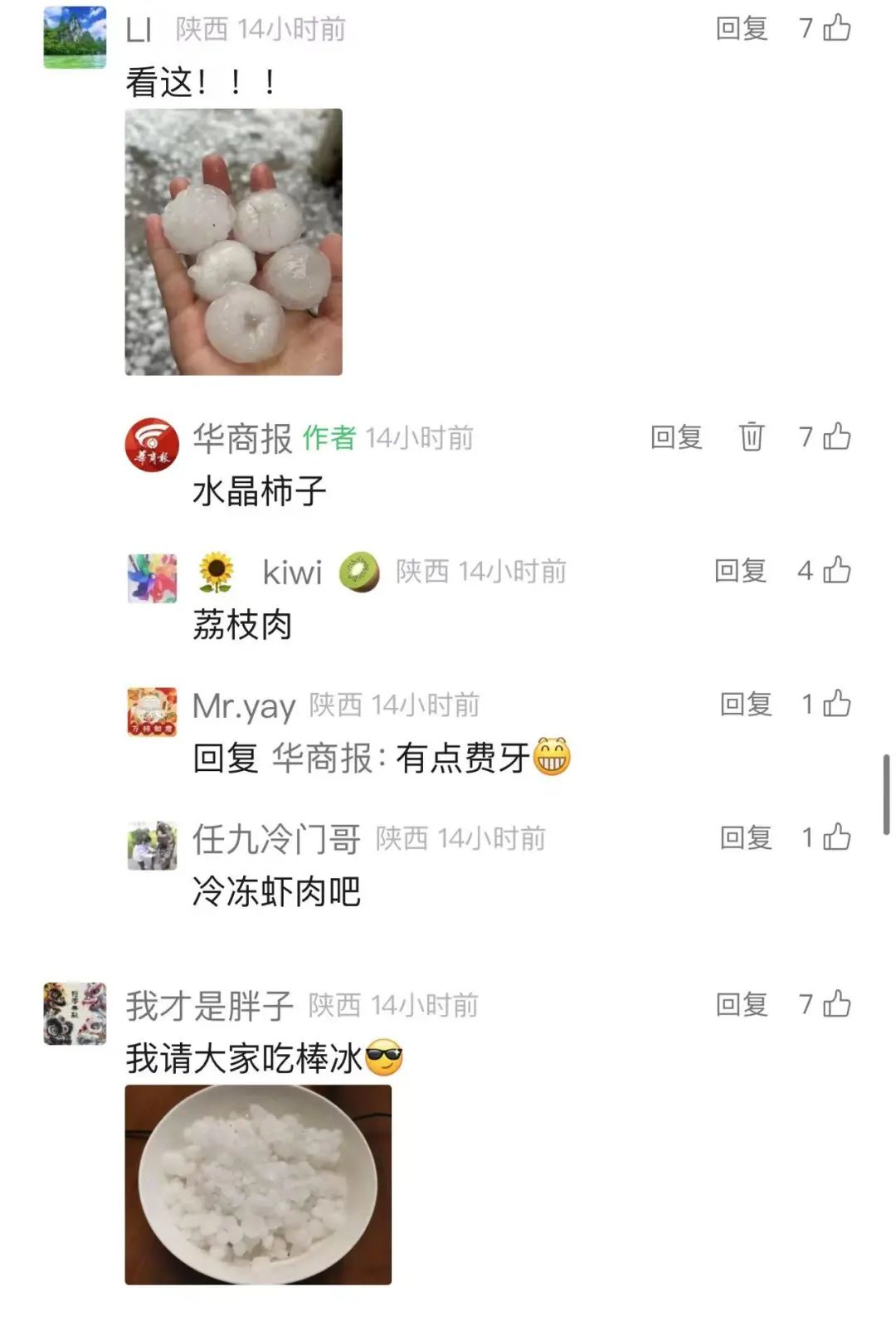Reply to 任九冷门哥's comment

[745, 838]
